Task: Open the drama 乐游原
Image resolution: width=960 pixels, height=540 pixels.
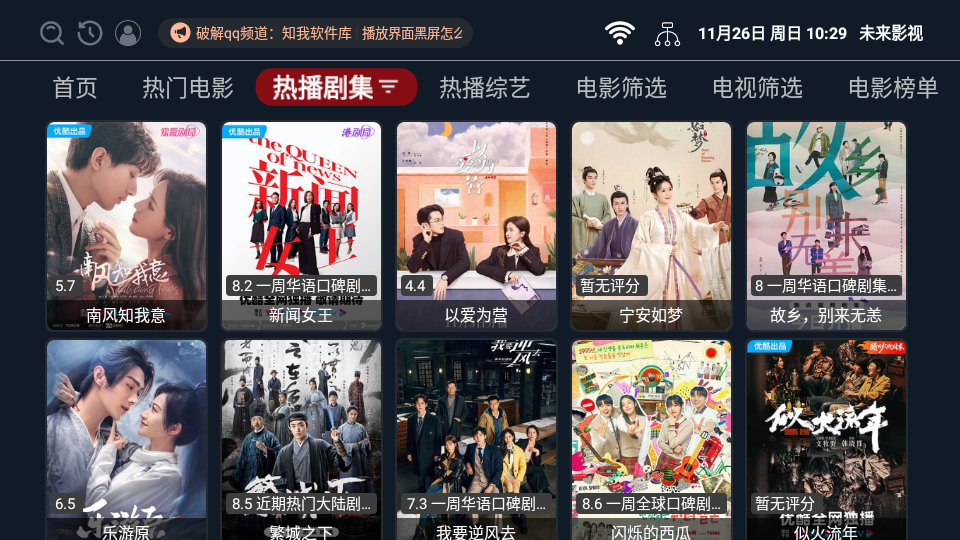Action: click(x=126, y=440)
